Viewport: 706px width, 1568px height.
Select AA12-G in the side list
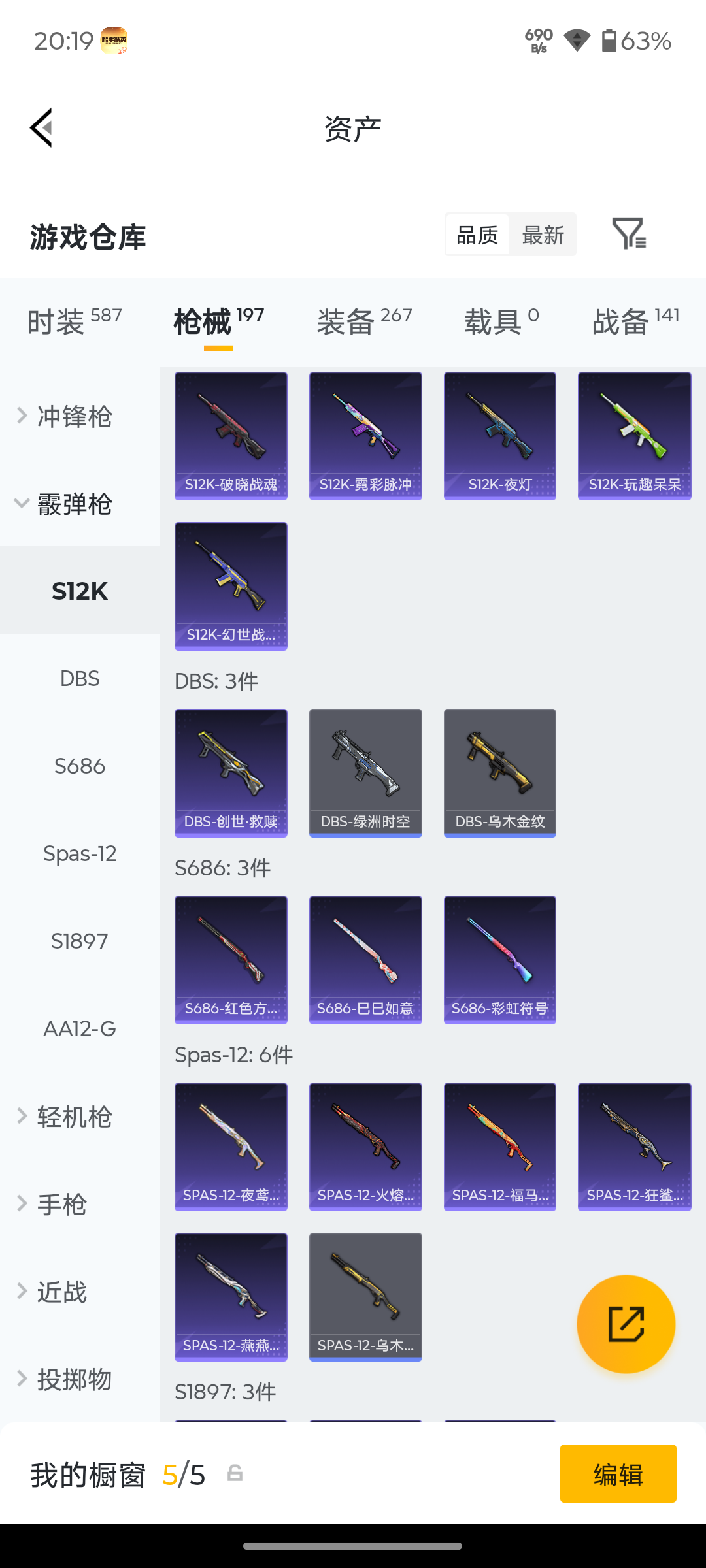[80, 1028]
